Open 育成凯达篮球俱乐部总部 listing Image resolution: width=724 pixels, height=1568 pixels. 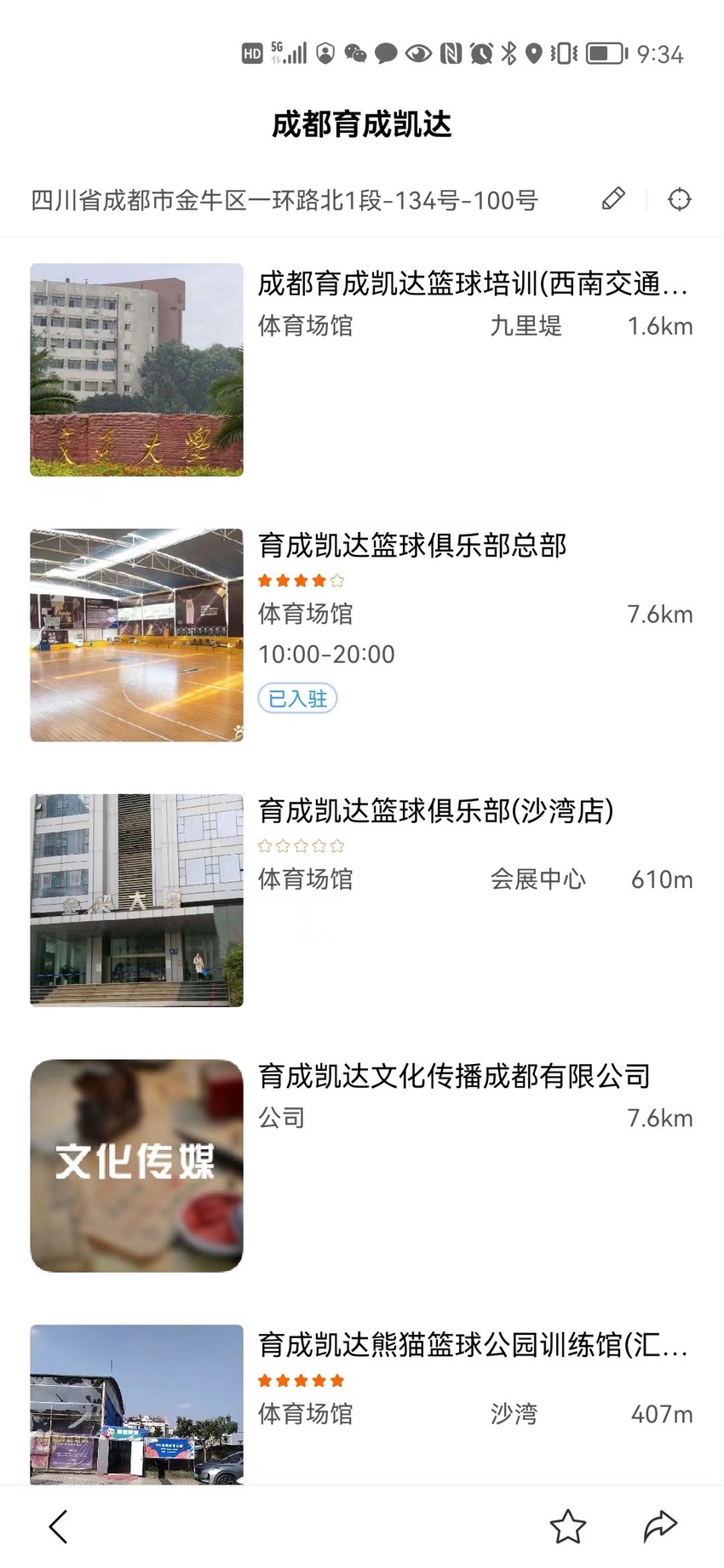pos(362,635)
